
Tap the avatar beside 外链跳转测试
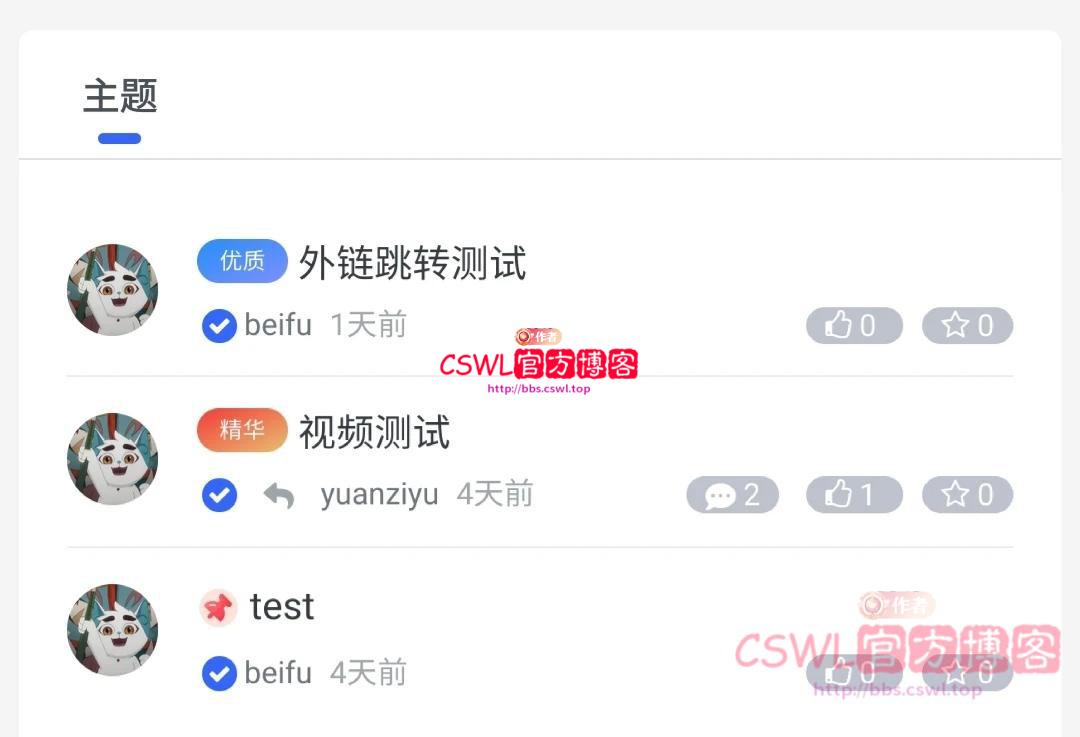click(112, 289)
